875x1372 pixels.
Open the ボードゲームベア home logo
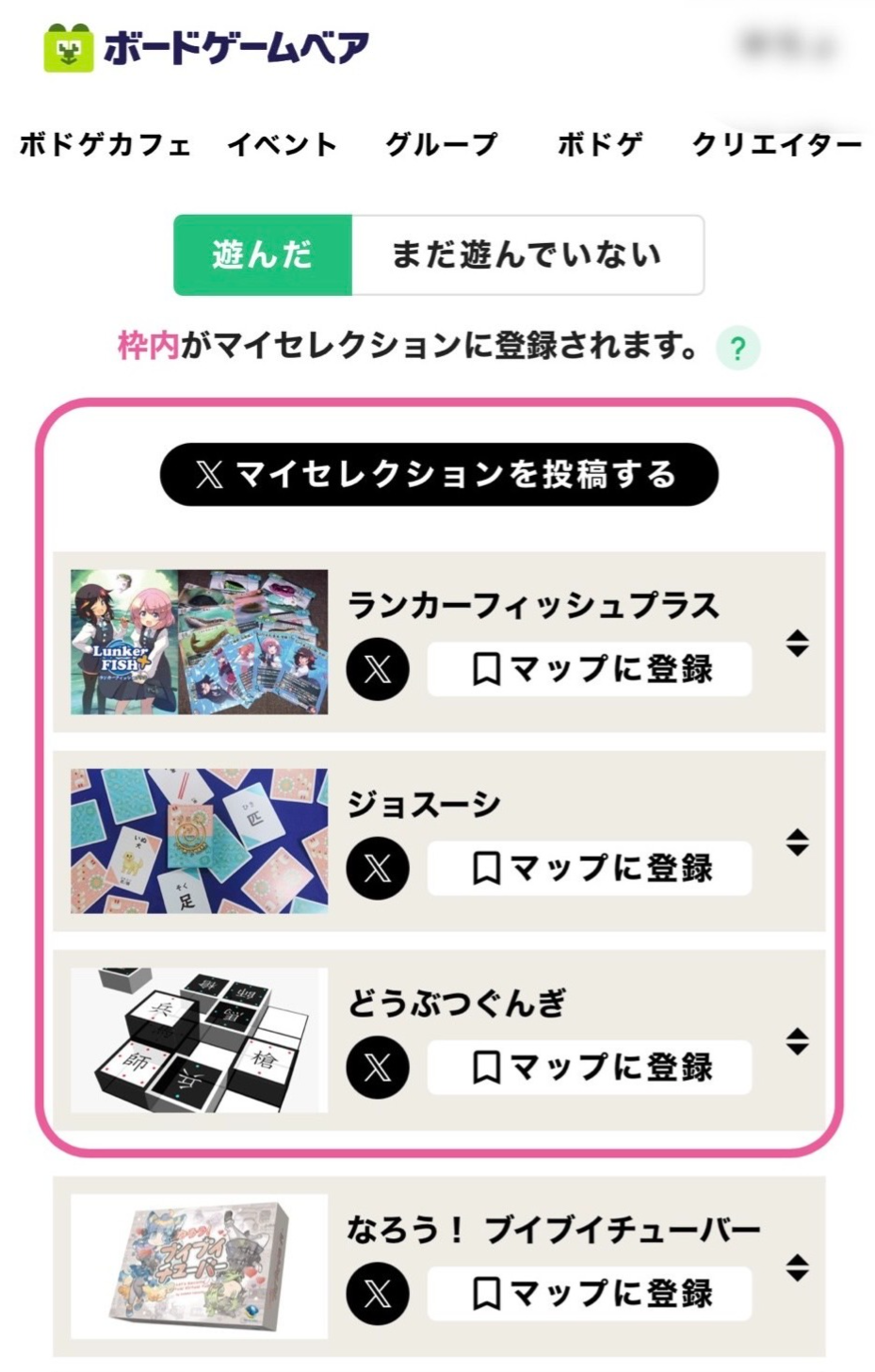[x=207, y=47]
